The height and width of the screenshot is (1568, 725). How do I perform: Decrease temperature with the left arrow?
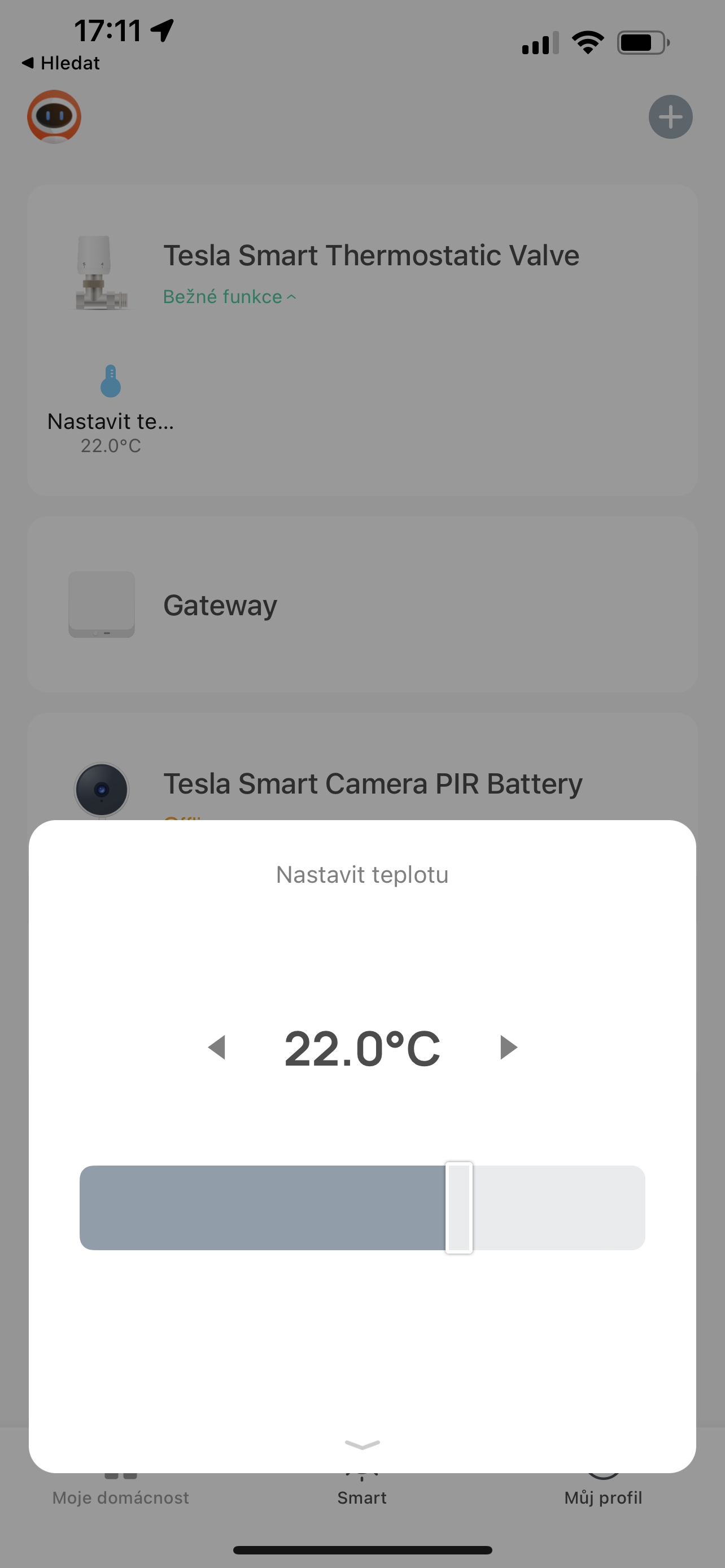tap(217, 1048)
